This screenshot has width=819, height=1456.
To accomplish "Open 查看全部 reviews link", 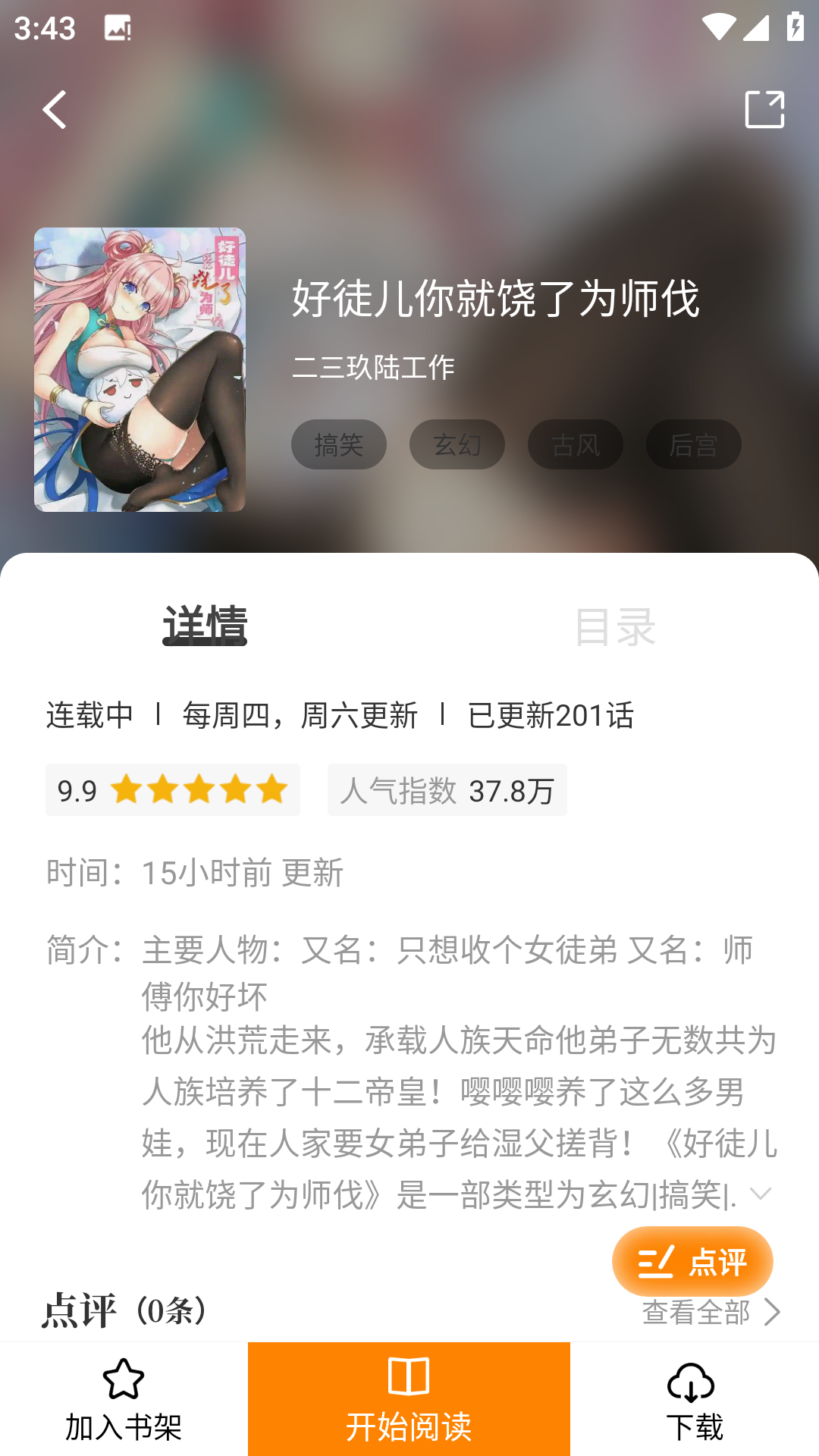I will coord(710,1312).
